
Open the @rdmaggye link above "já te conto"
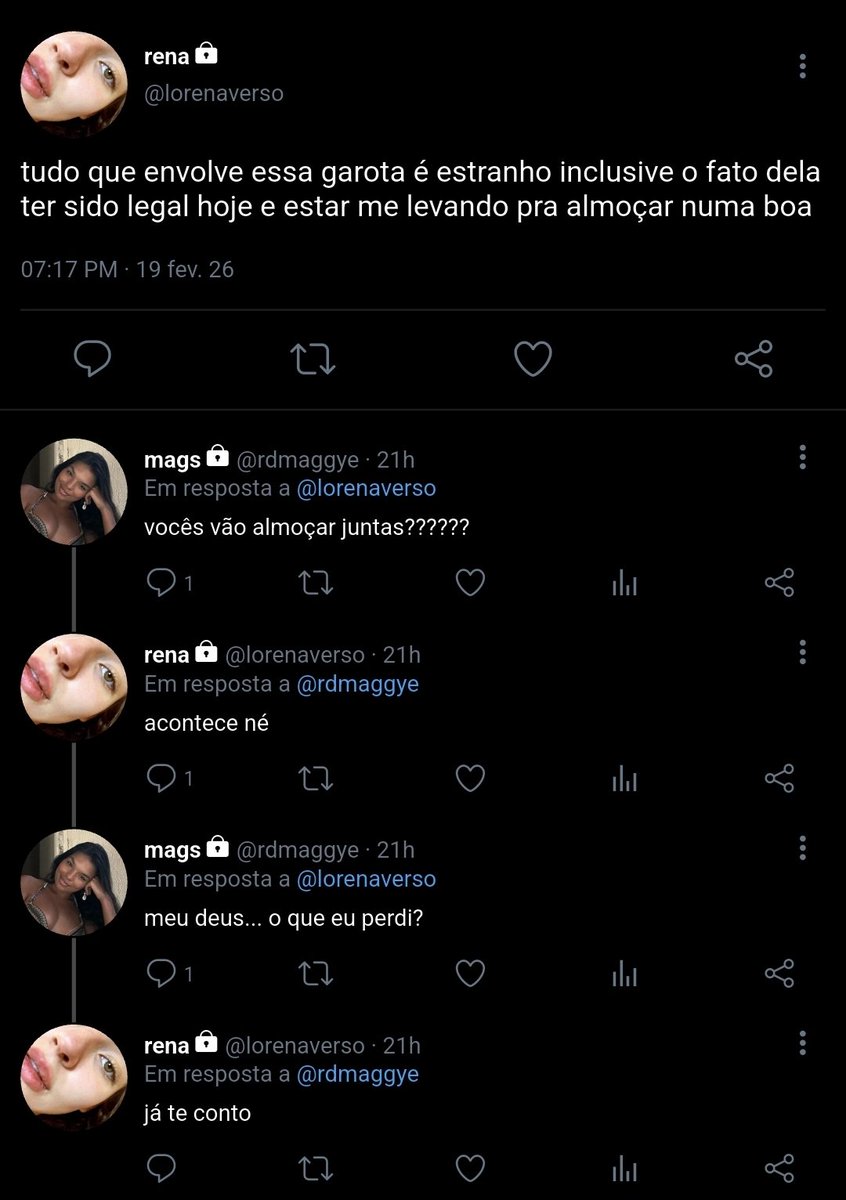[x=358, y=1074]
